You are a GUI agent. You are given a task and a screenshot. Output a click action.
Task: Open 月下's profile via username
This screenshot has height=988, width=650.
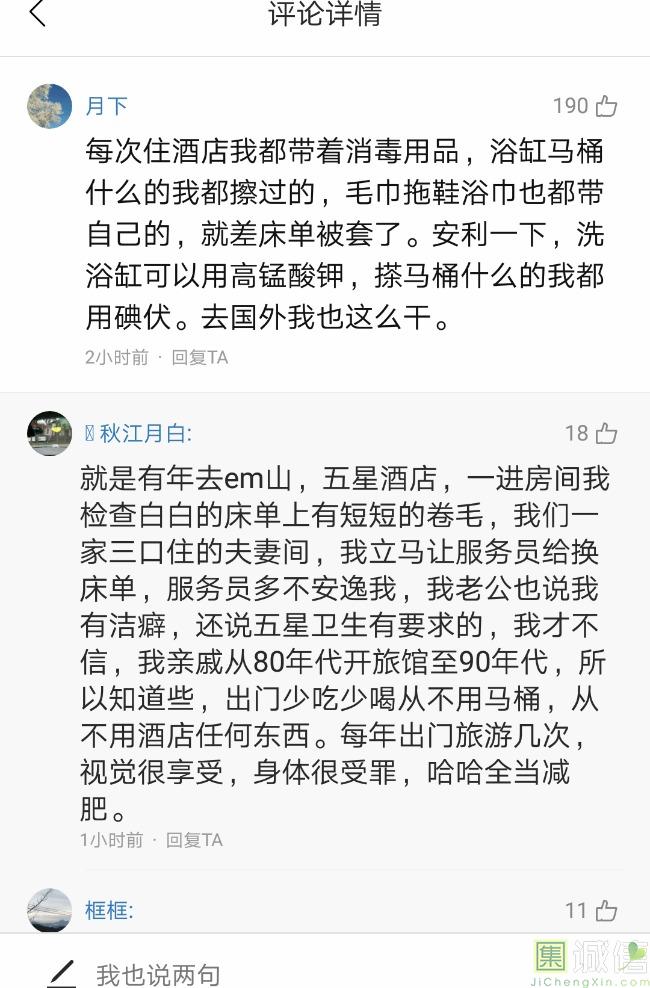(x=106, y=106)
